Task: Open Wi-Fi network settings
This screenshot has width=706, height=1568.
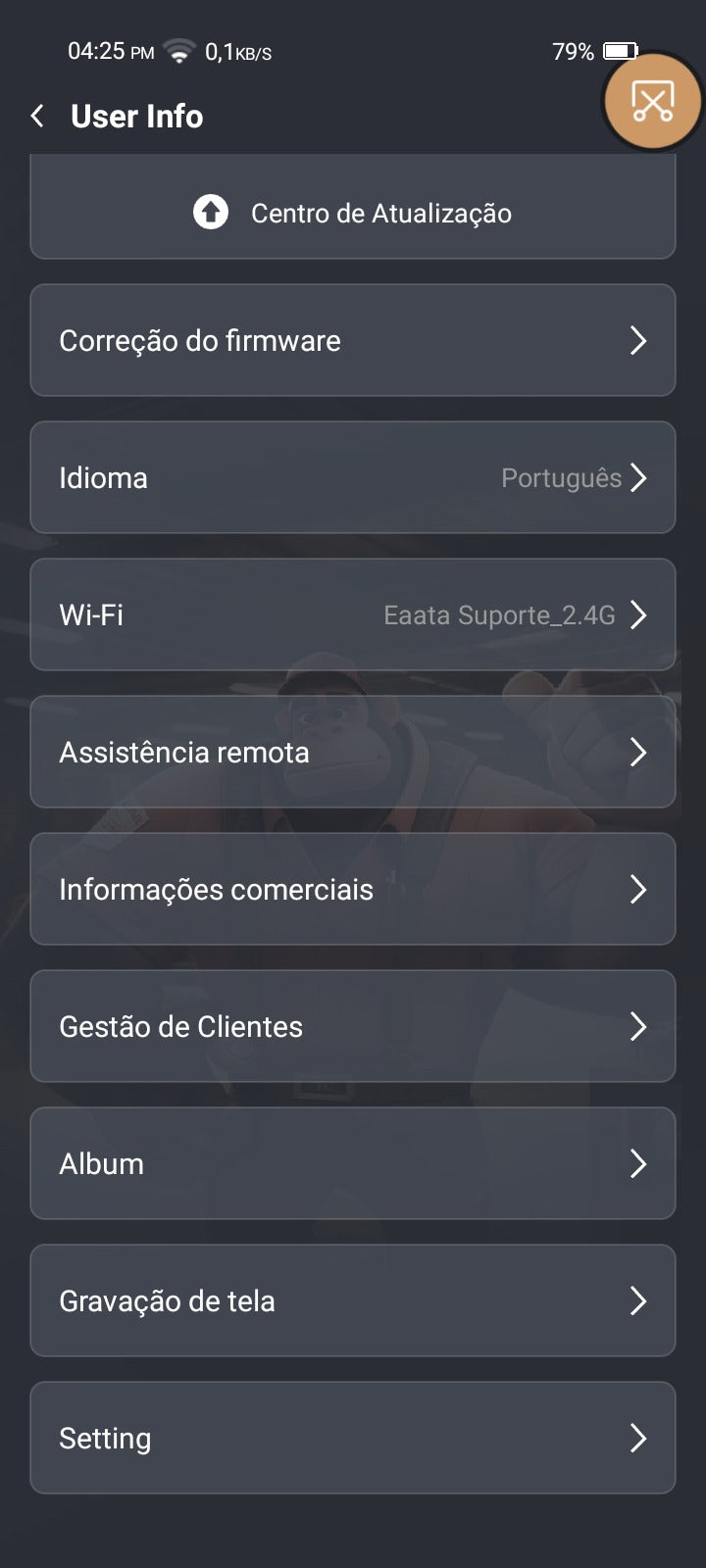Action: point(353,614)
